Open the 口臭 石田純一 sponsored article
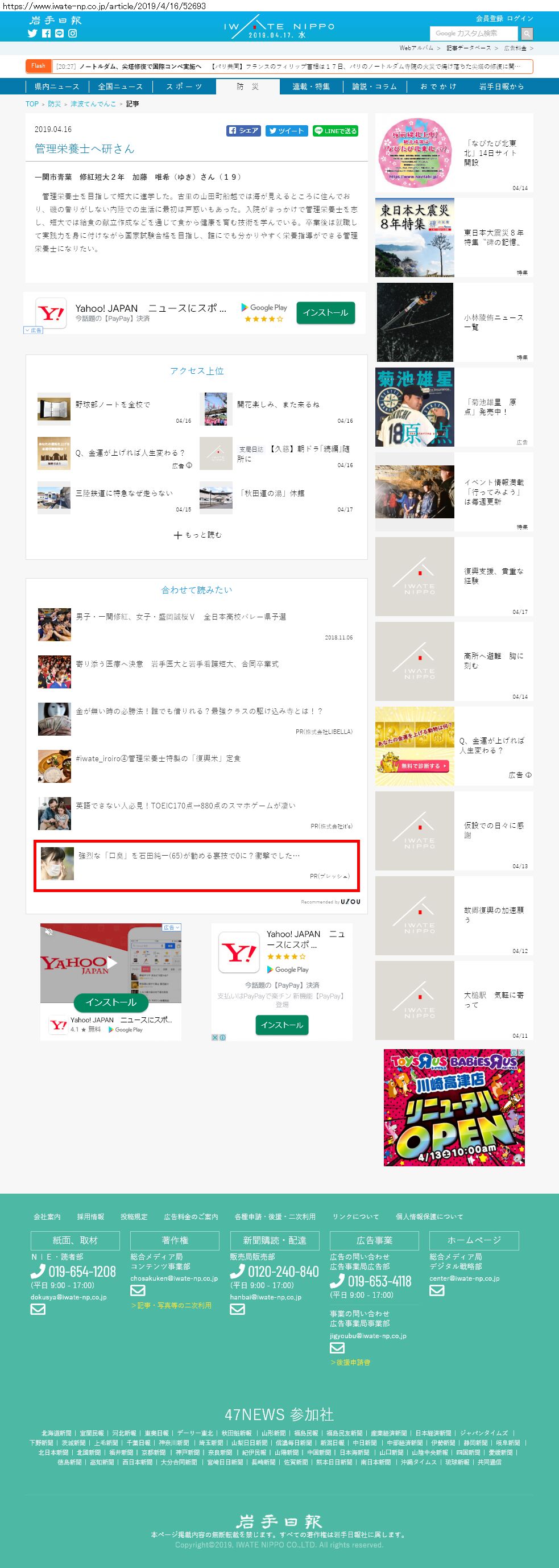Viewport: 559px width, 1568px height. 196,865
